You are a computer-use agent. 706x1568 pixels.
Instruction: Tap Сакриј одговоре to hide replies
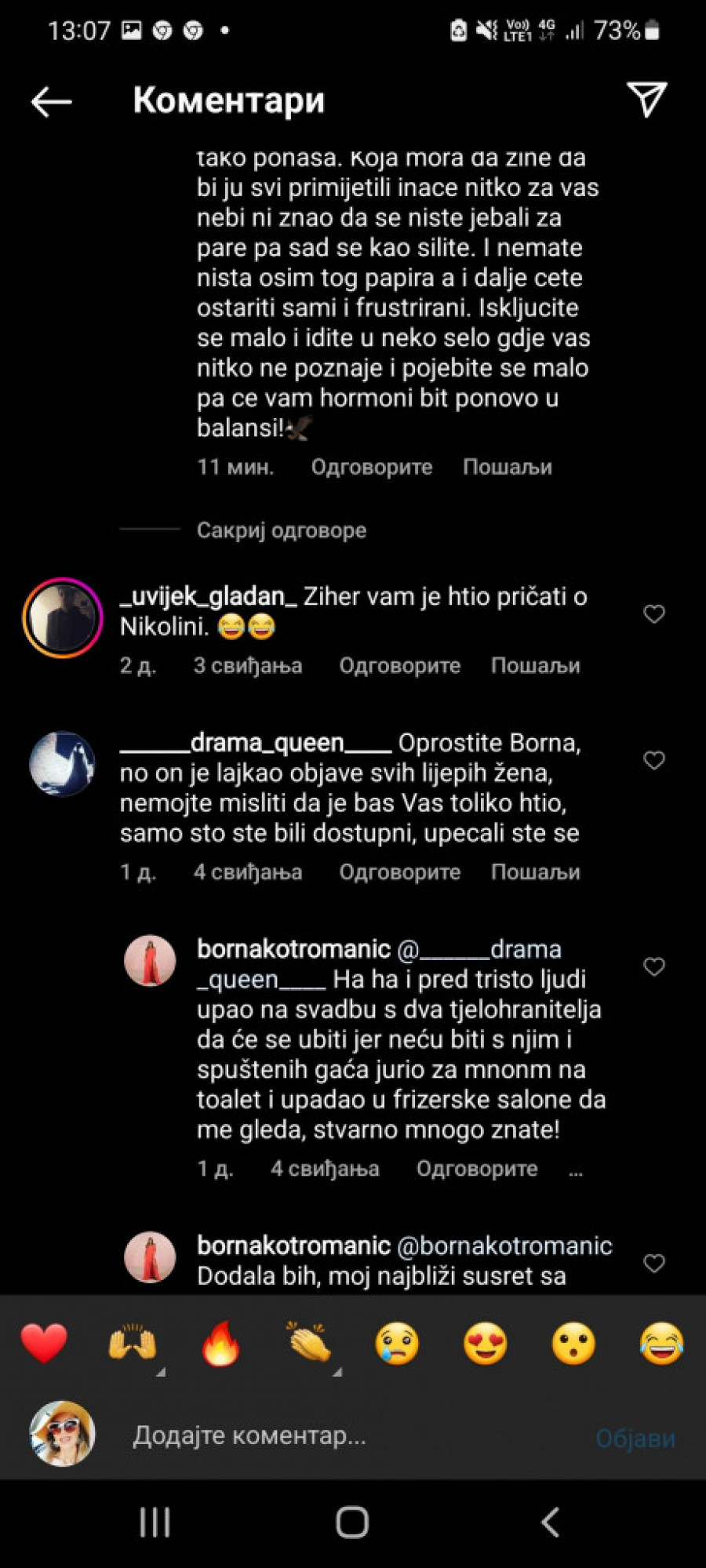(281, 530)
